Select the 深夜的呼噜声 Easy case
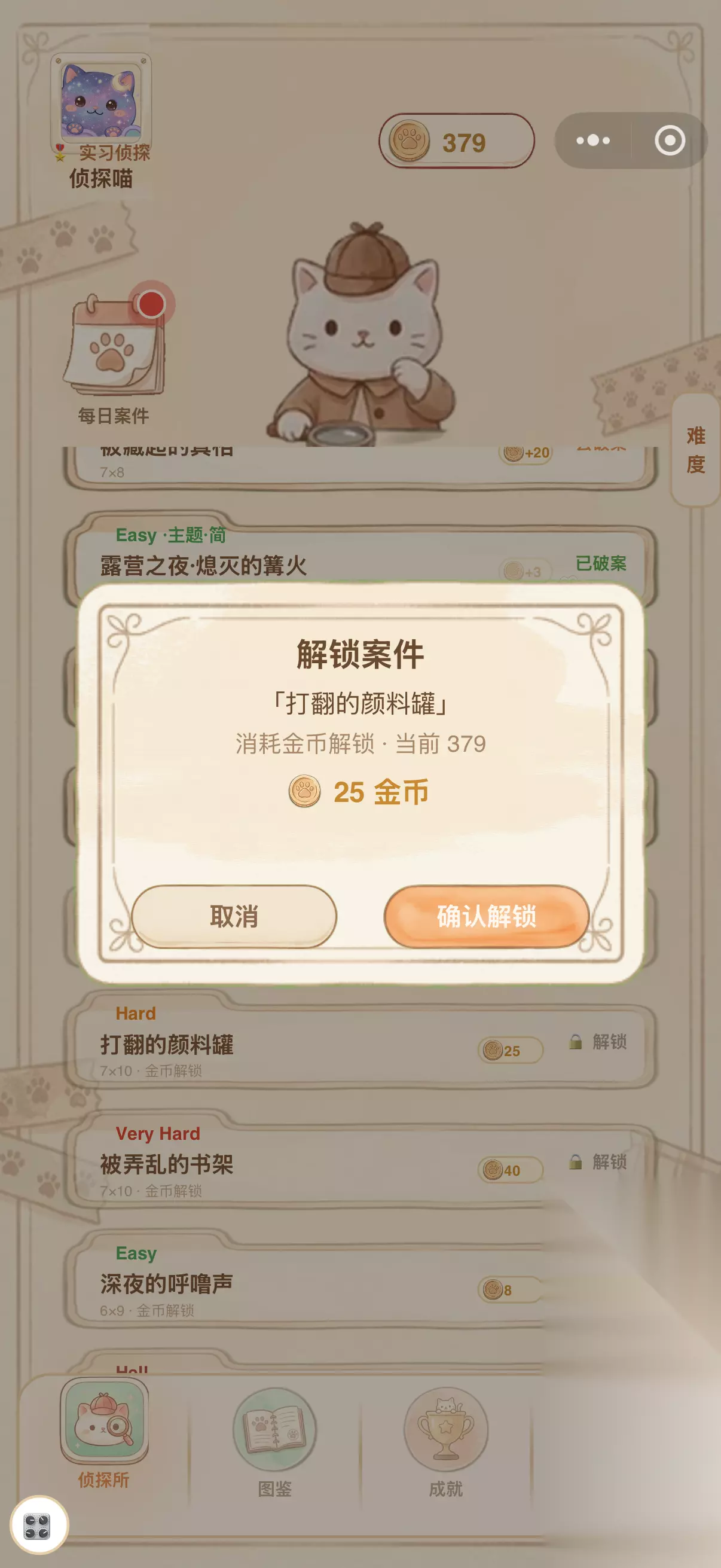721x1568 pixels. [359, 1282]
